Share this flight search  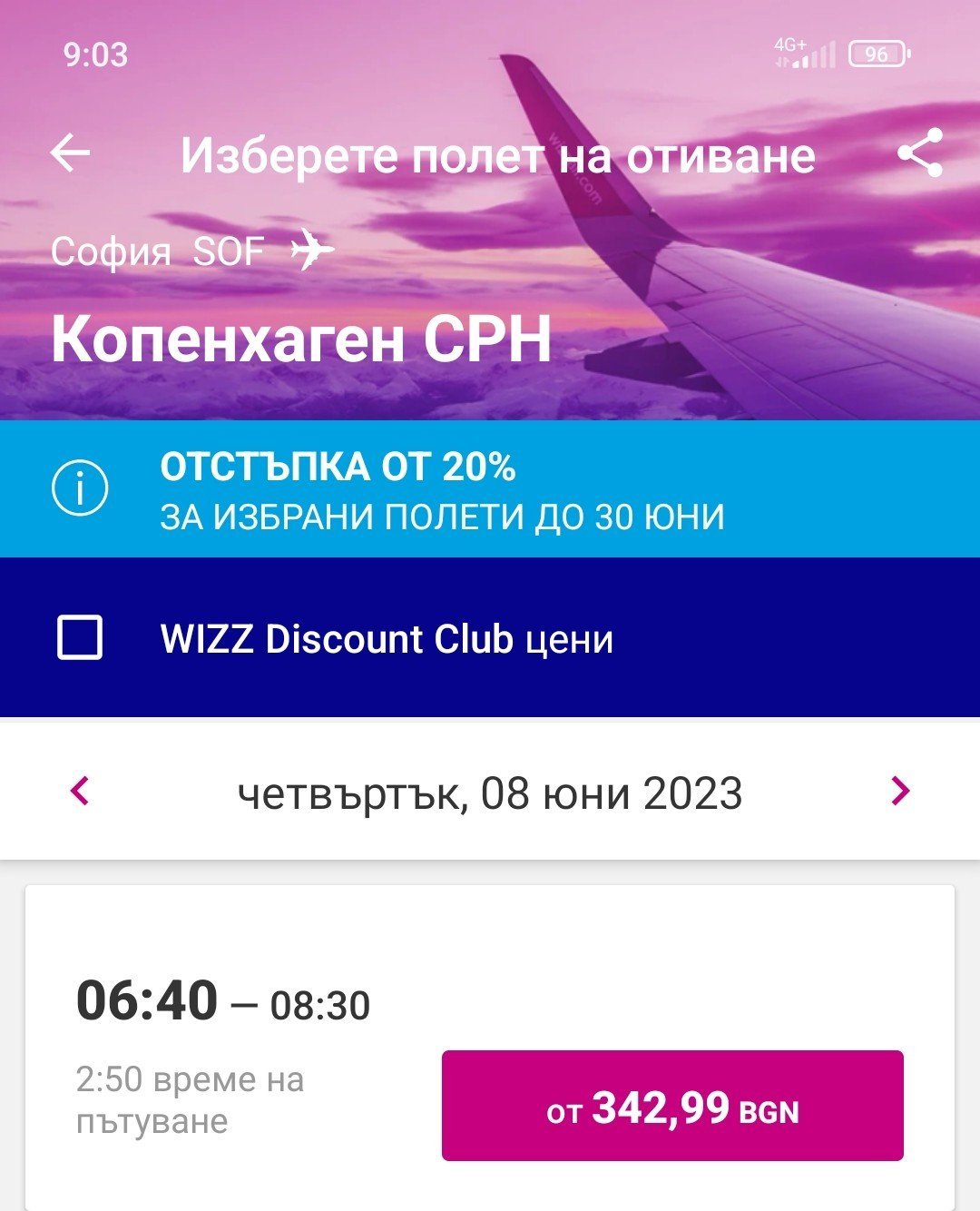[x=919, y=153]
